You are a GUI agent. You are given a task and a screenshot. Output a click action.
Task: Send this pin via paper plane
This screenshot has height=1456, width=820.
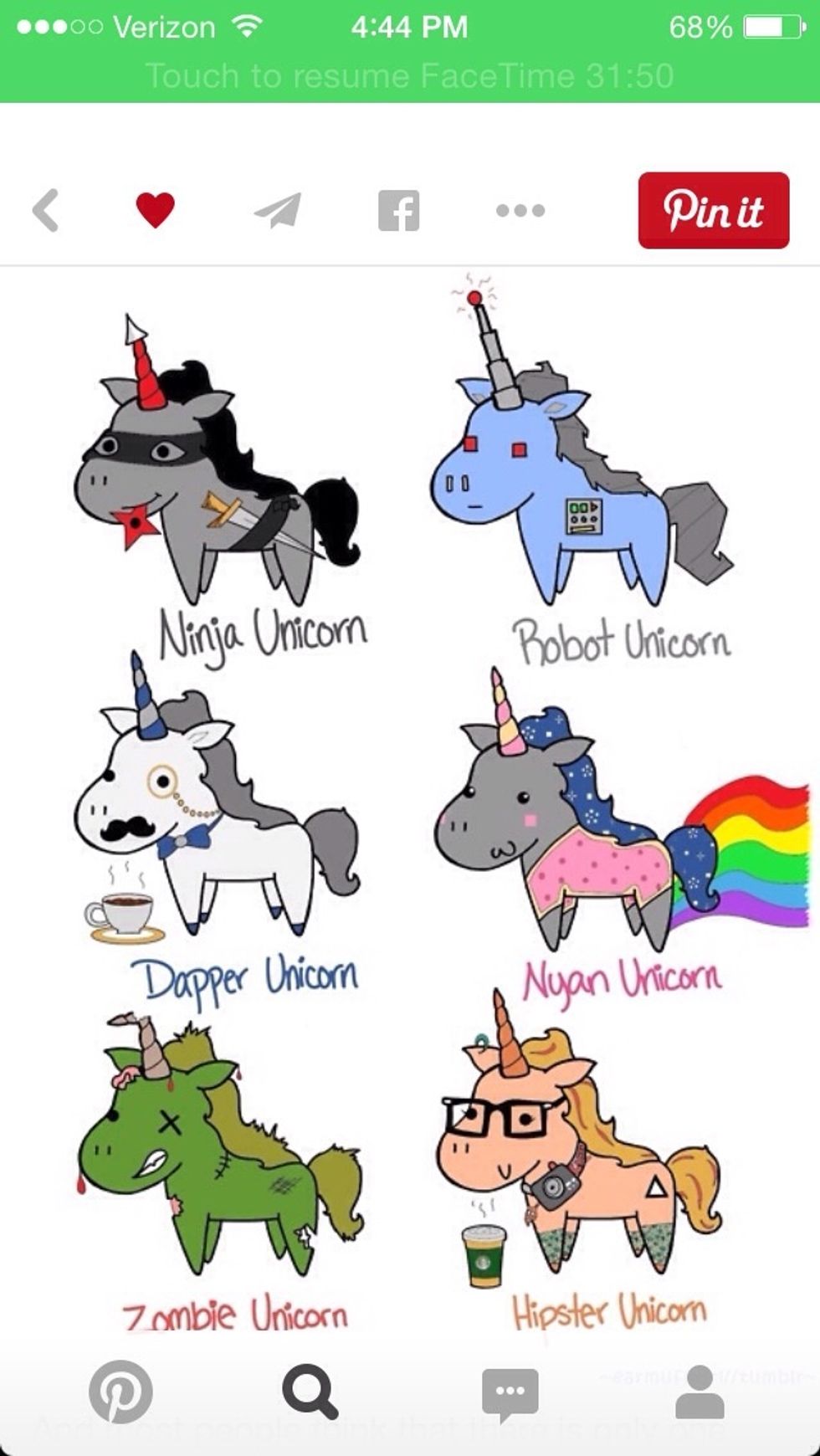click(x=278, y=210)
